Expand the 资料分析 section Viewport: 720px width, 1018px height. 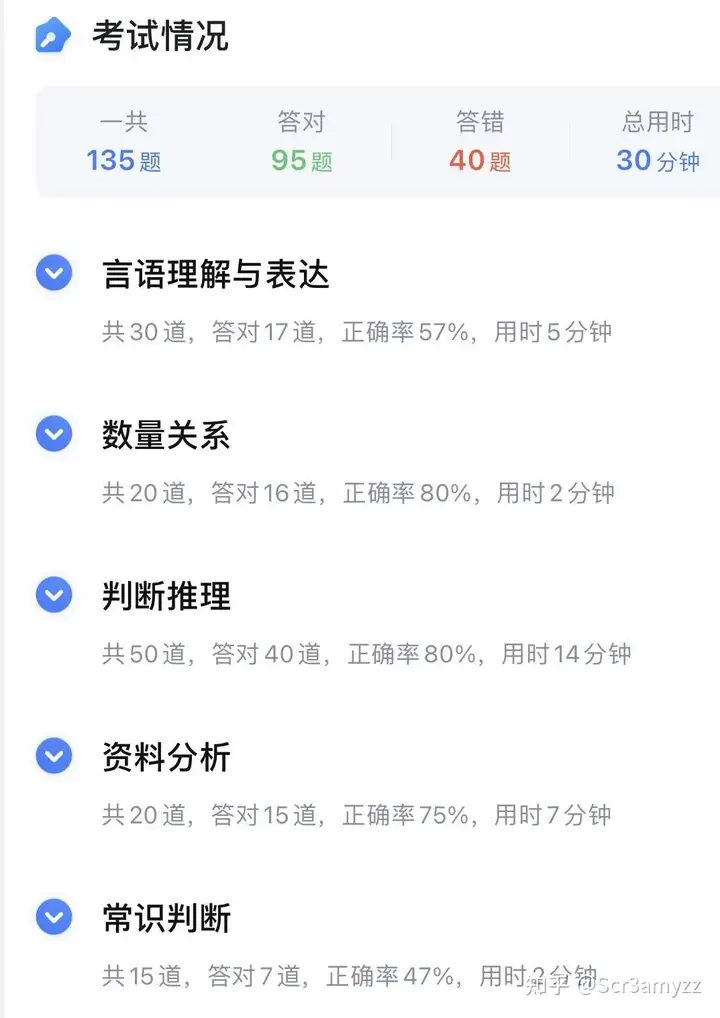[x=54, y=756]
